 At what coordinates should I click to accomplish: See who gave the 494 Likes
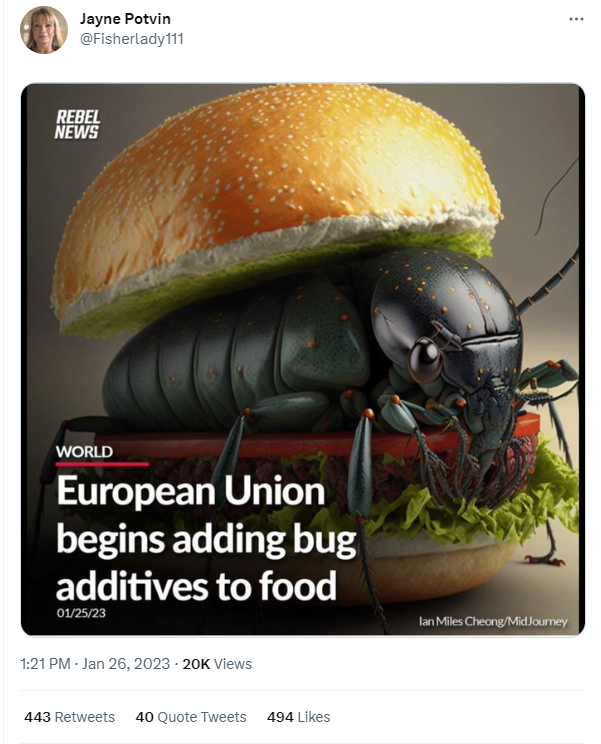(298, 717)
